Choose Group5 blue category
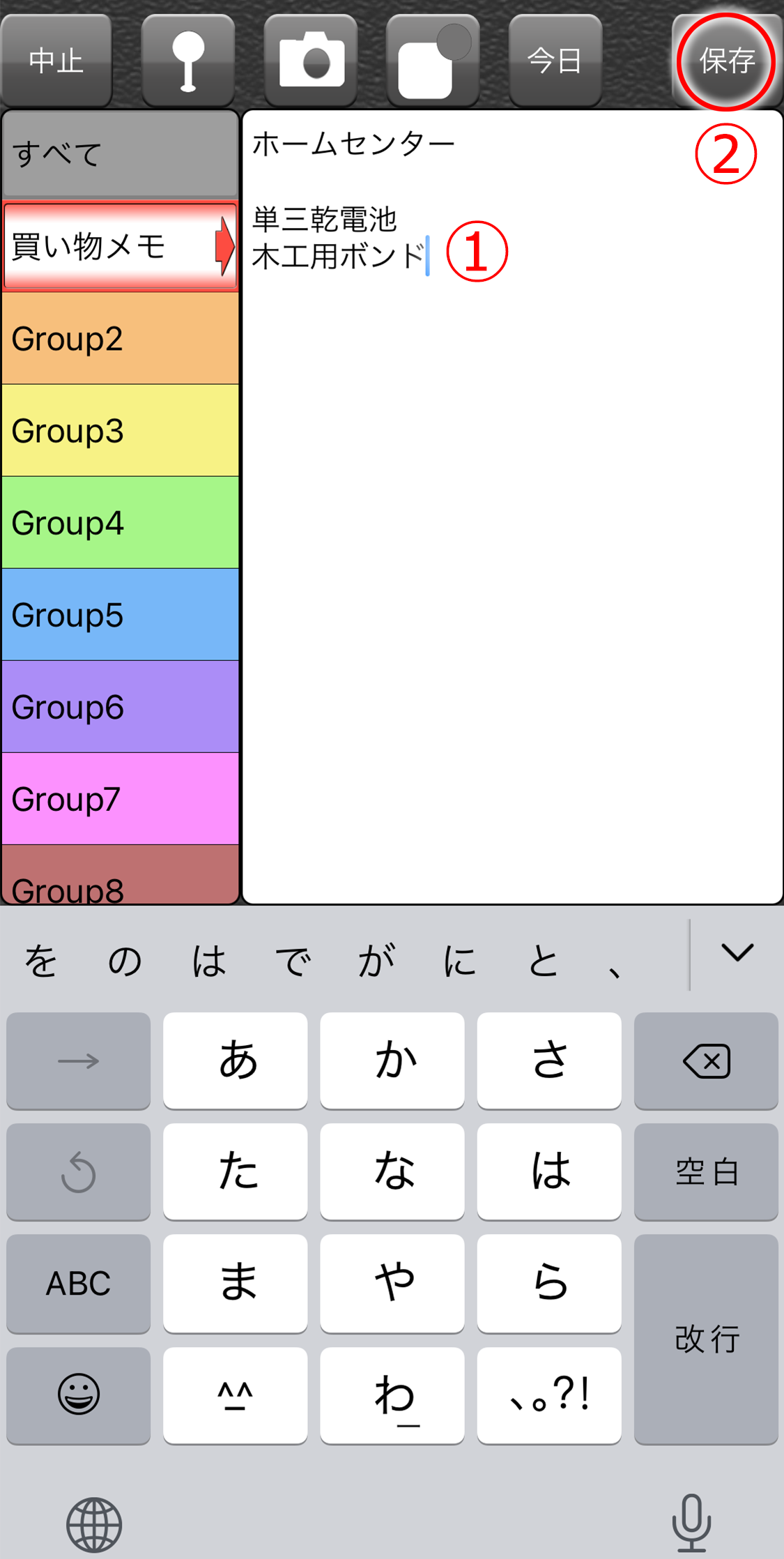 point(121,615)
